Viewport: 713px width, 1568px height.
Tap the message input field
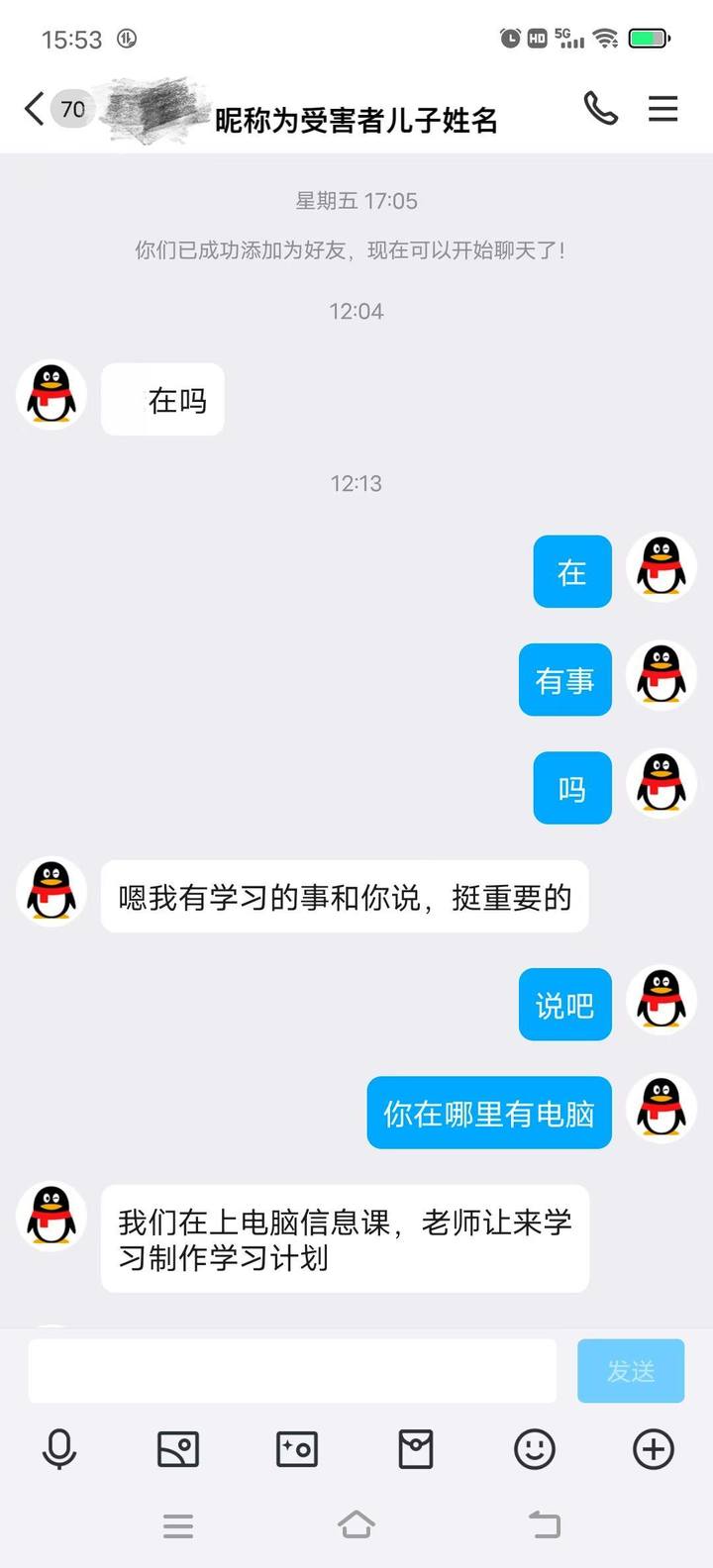click(x=292, y=1371)
